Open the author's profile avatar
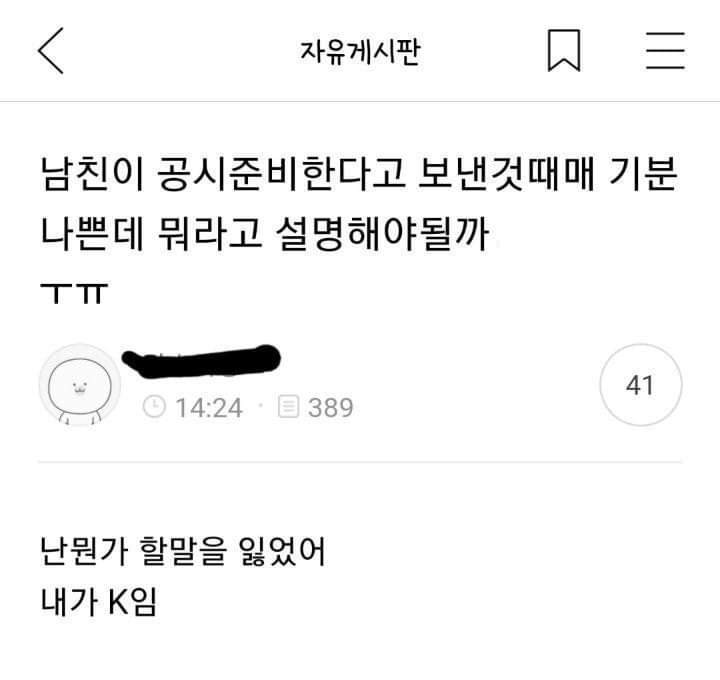Viewport: 720px width, 680px height. 79,385
